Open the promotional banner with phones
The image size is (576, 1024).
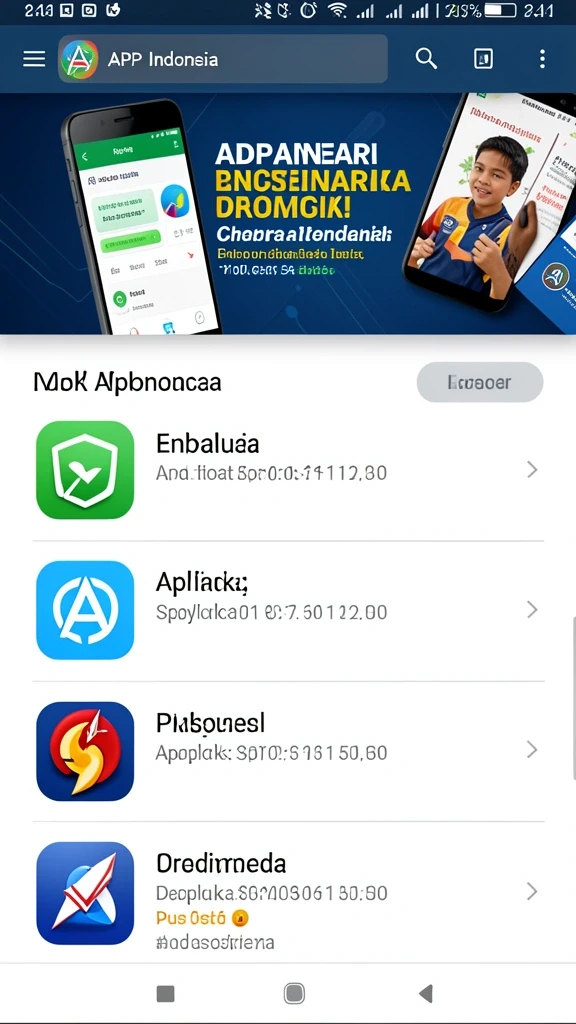pyautogui.click(x=288, y=214)
